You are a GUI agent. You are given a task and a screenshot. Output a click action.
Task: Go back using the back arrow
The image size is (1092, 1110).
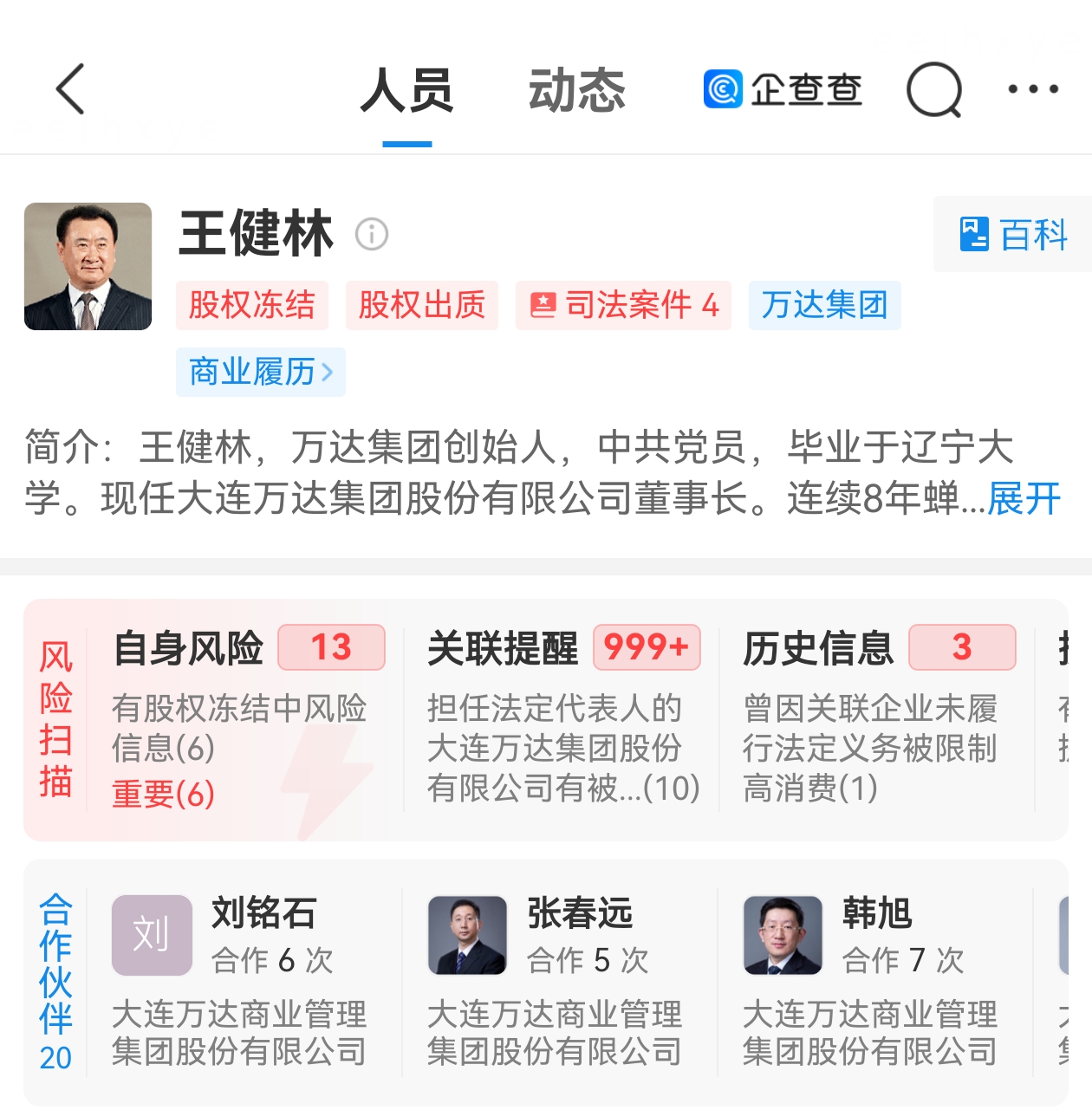tap(71, 89)
